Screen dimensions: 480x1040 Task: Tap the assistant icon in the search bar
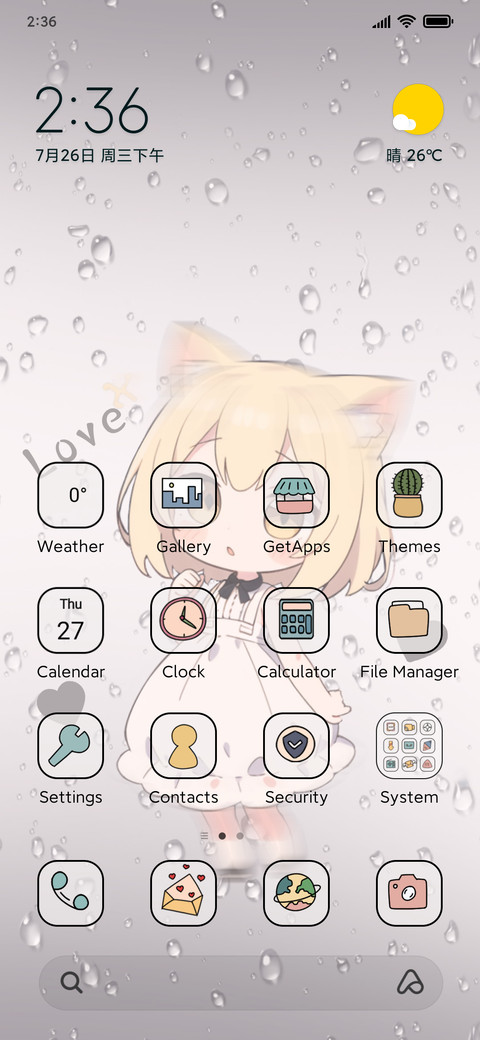point(410,983)
